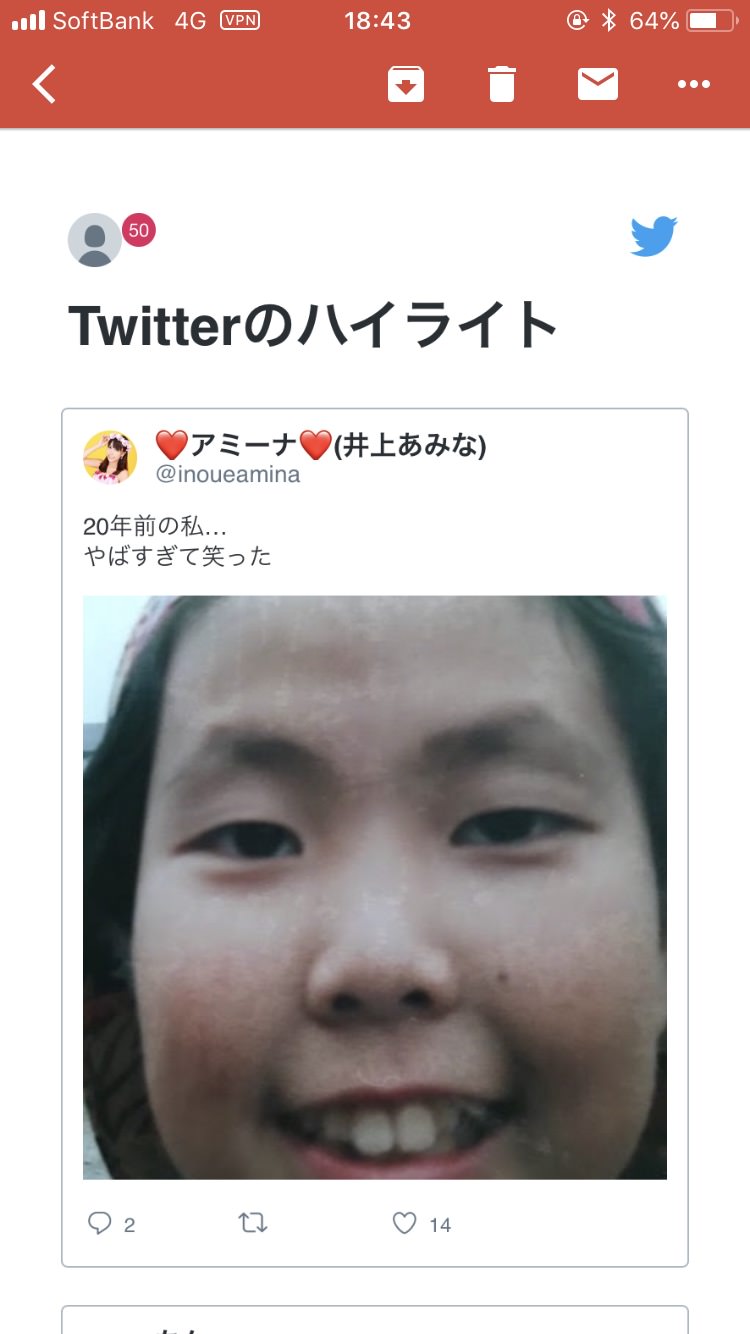
Task: Archive this email
Action: (406, 84)
